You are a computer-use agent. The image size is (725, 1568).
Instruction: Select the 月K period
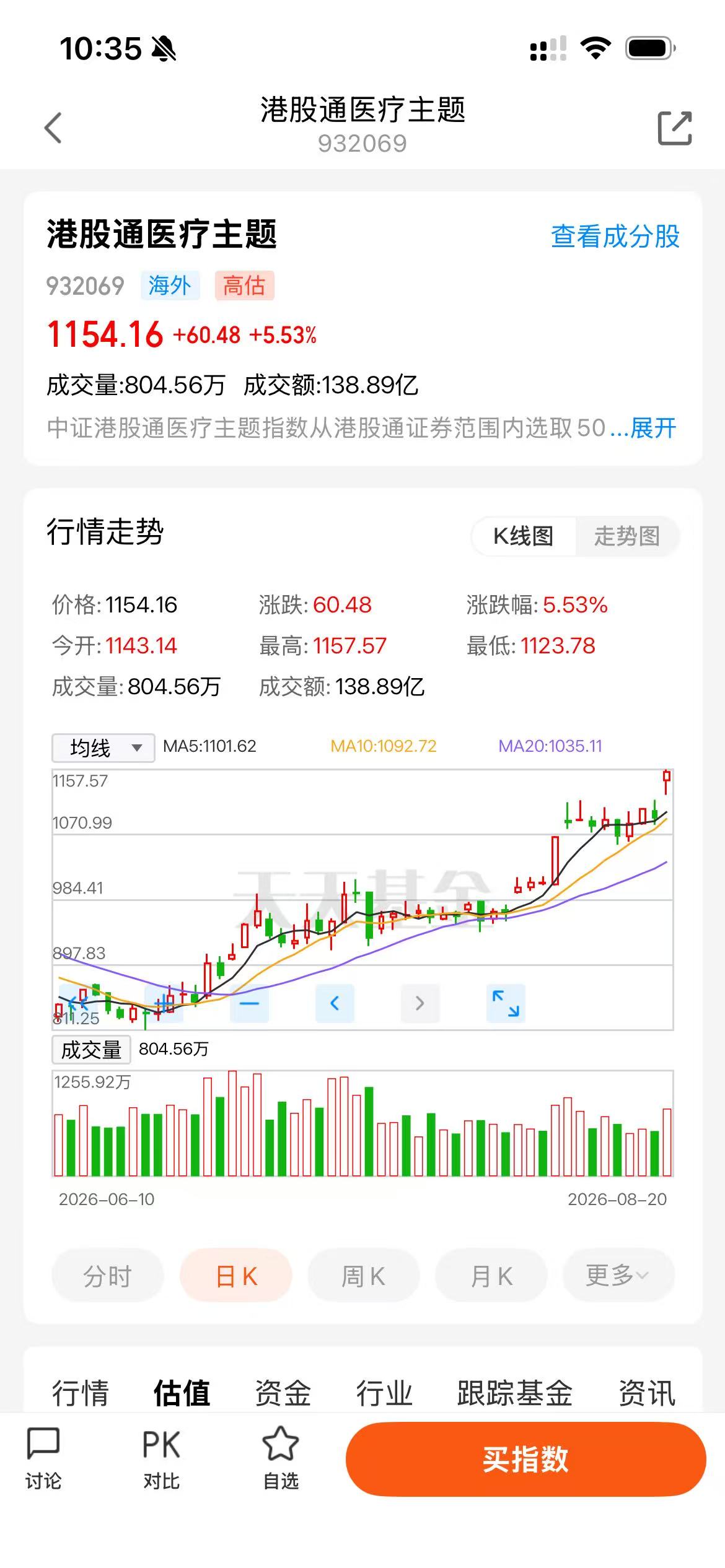(x=491, y=1275)
